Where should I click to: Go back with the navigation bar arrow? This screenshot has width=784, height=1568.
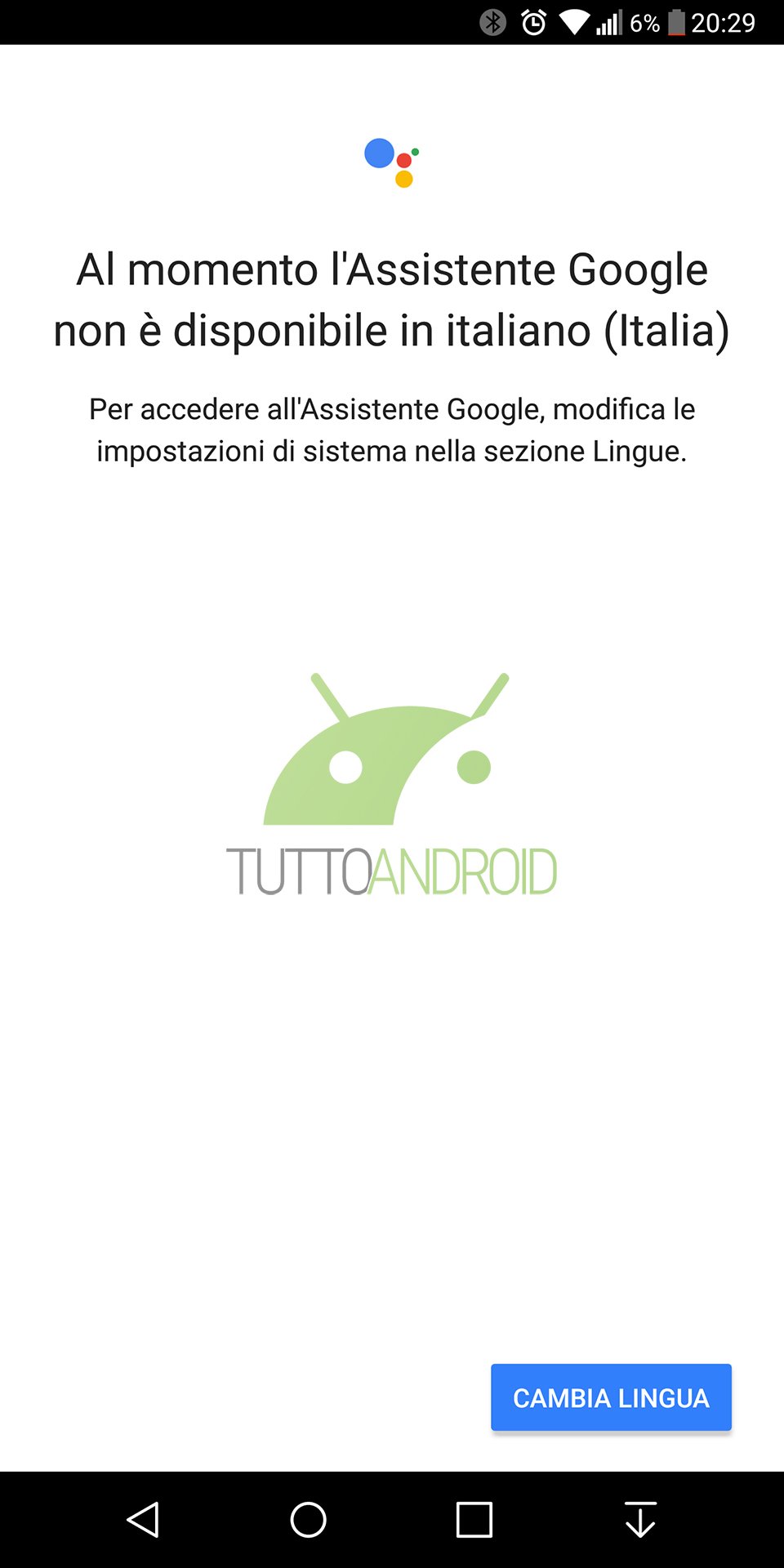144,1520
